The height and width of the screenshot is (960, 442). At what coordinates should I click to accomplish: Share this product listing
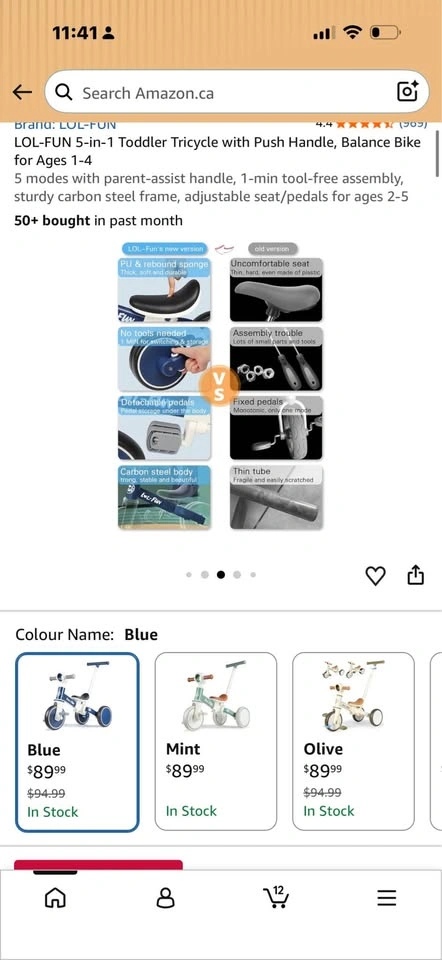click(416, 575)
